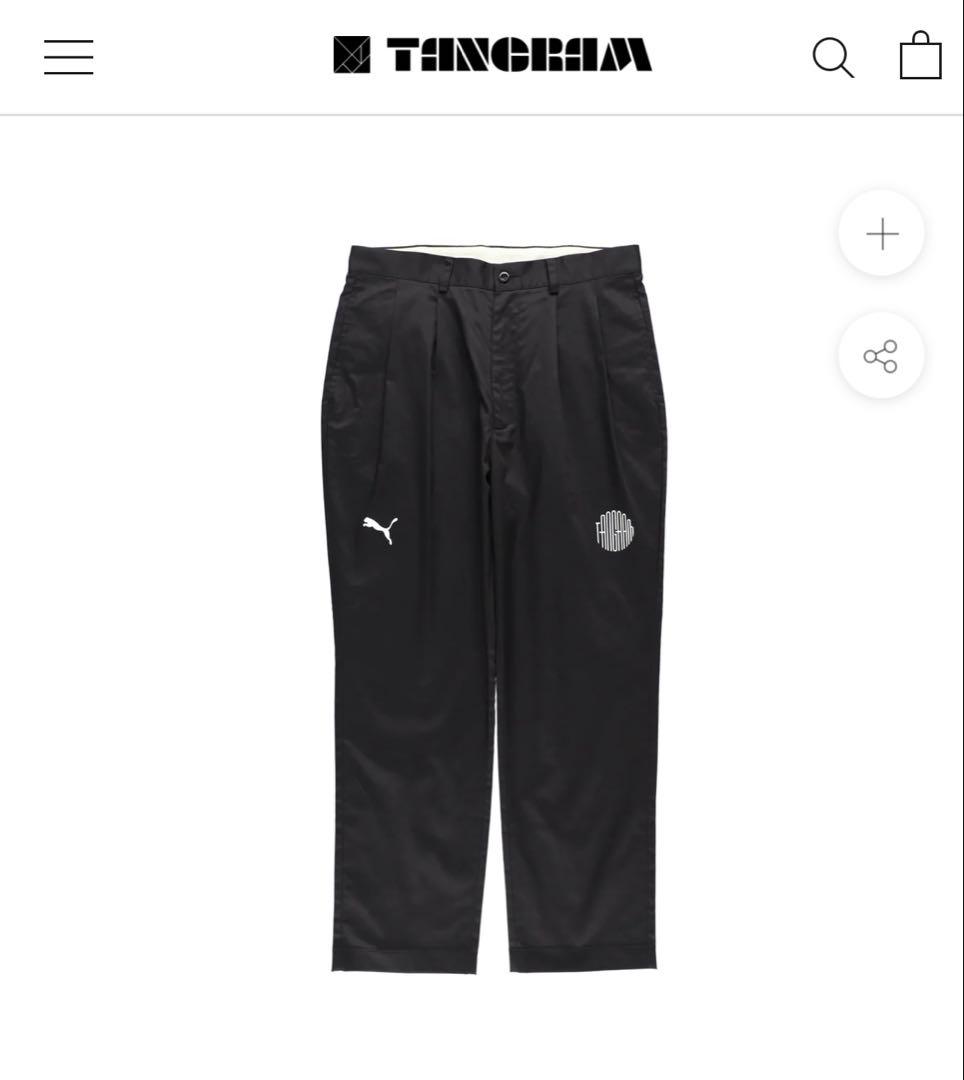Go to Tangram home via header logo

click(492, 55)
